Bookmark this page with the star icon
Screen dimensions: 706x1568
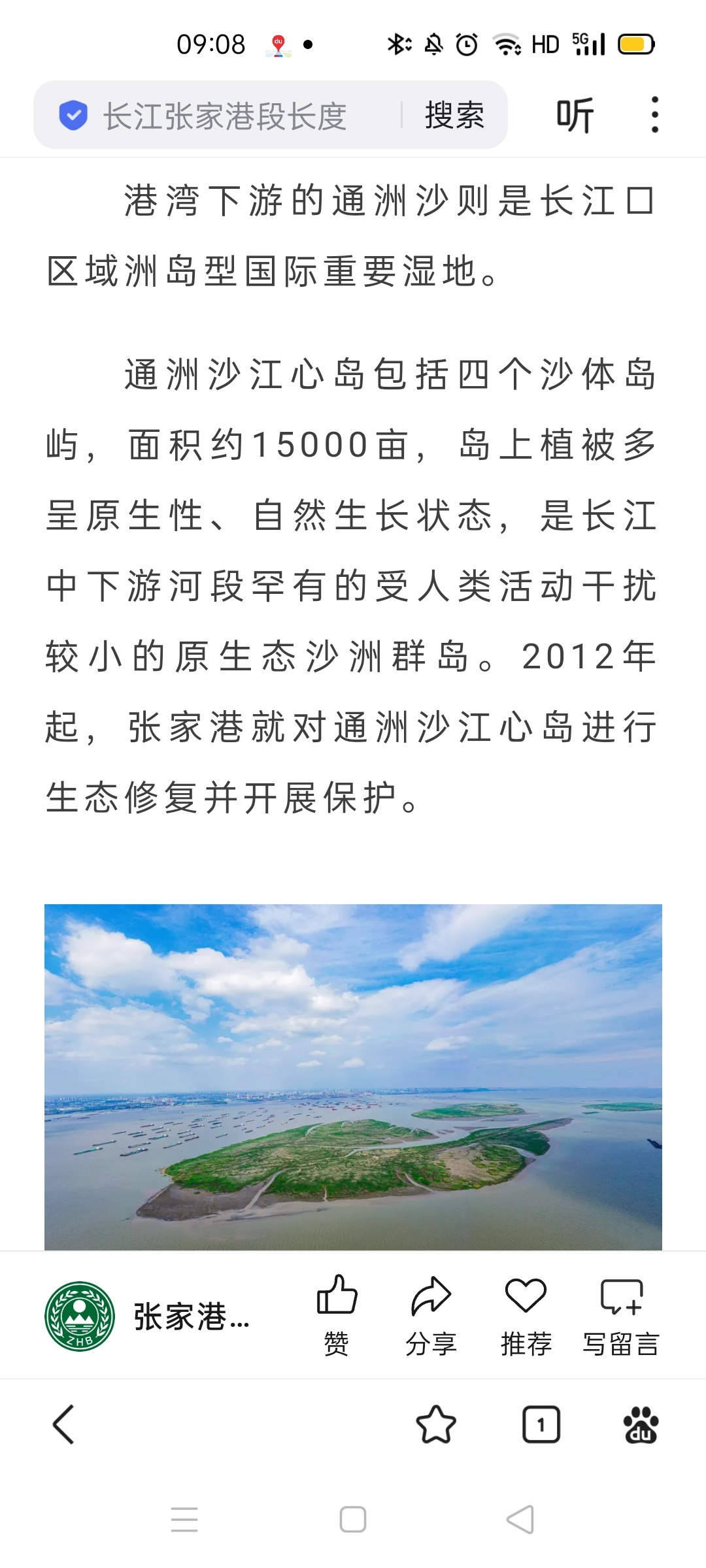[436, 1424]
